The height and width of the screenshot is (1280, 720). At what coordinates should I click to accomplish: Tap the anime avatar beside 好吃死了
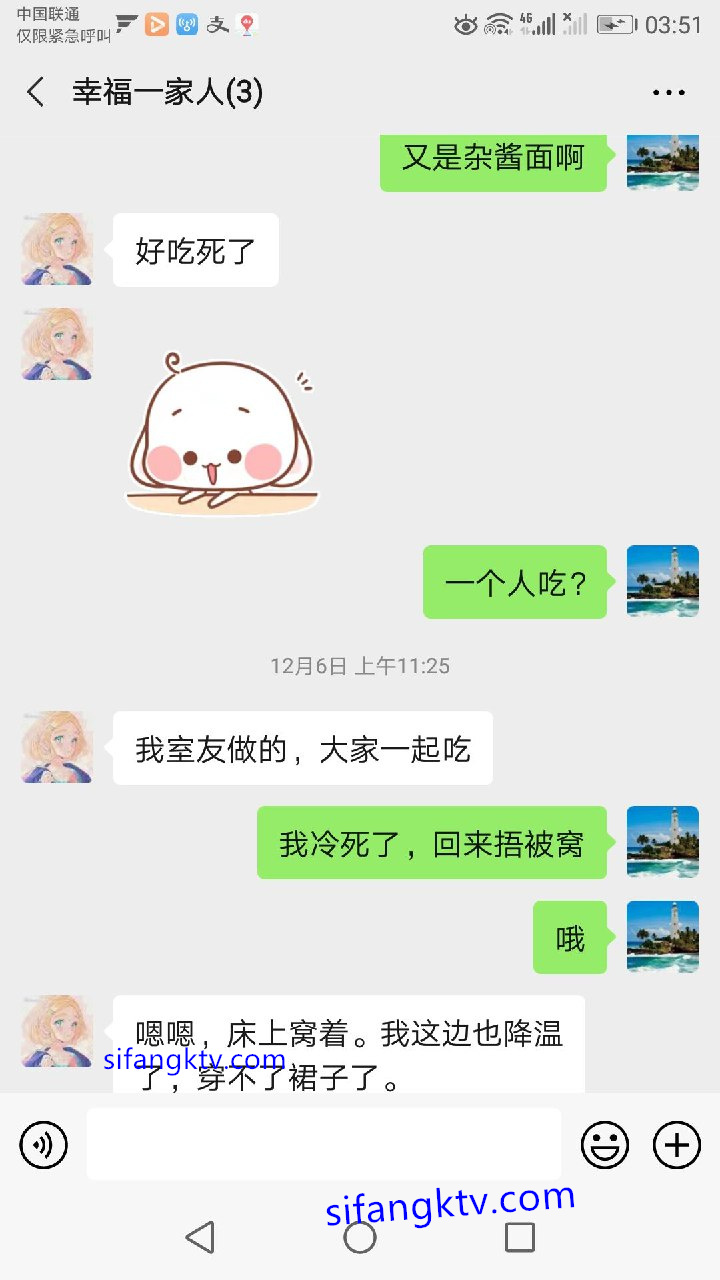(57, 249)
